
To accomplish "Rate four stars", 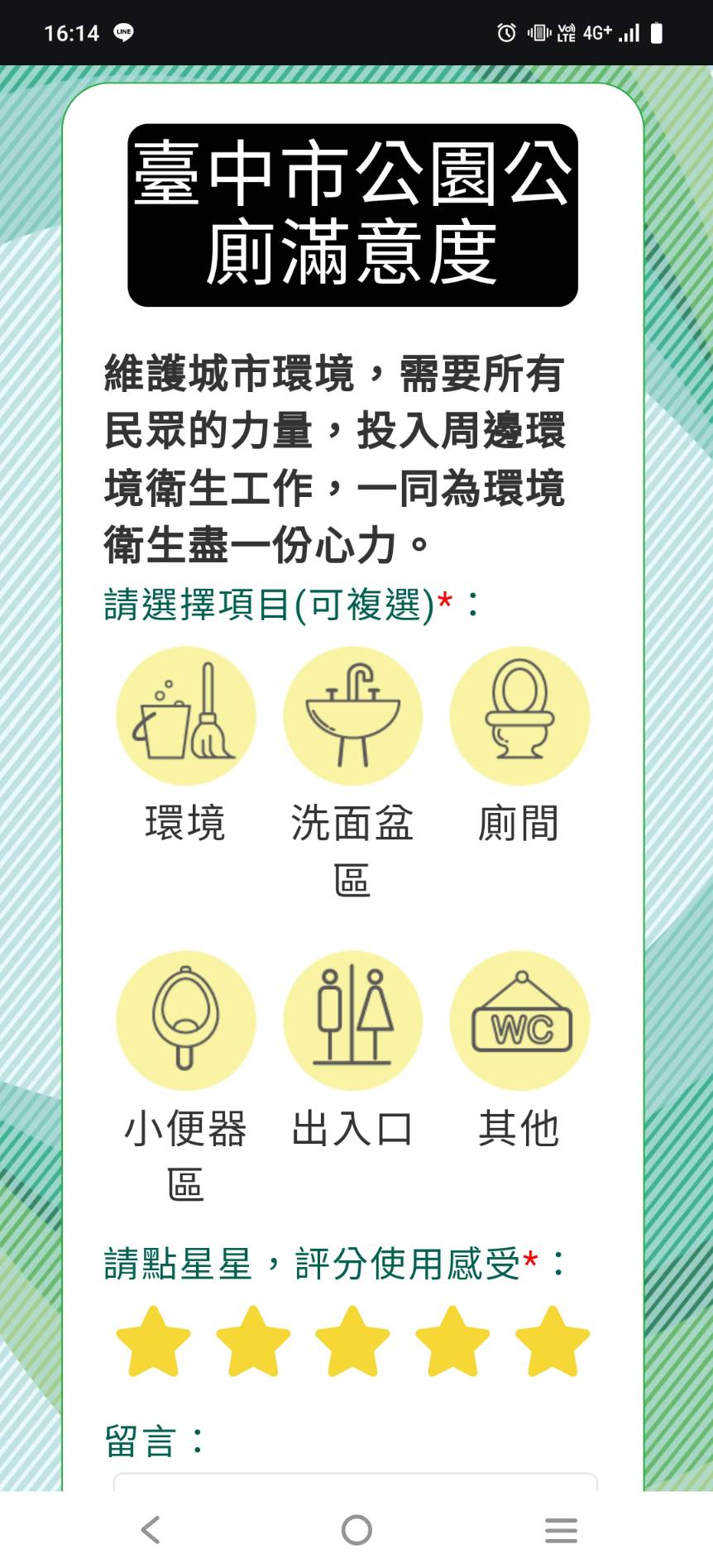I will click(x=452, y=1341).
